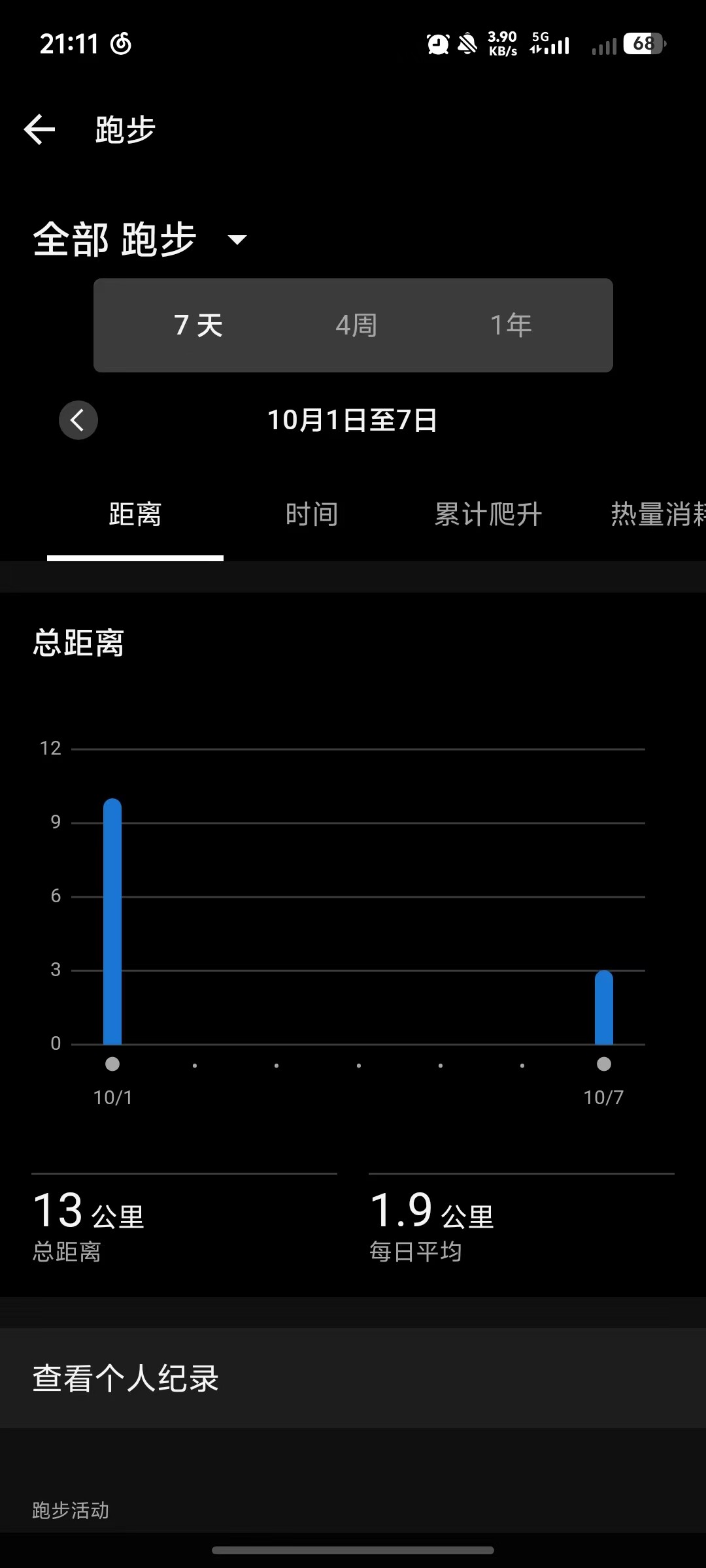
Task: Open the 累计爬升 tab
Action: coord(488,515)
